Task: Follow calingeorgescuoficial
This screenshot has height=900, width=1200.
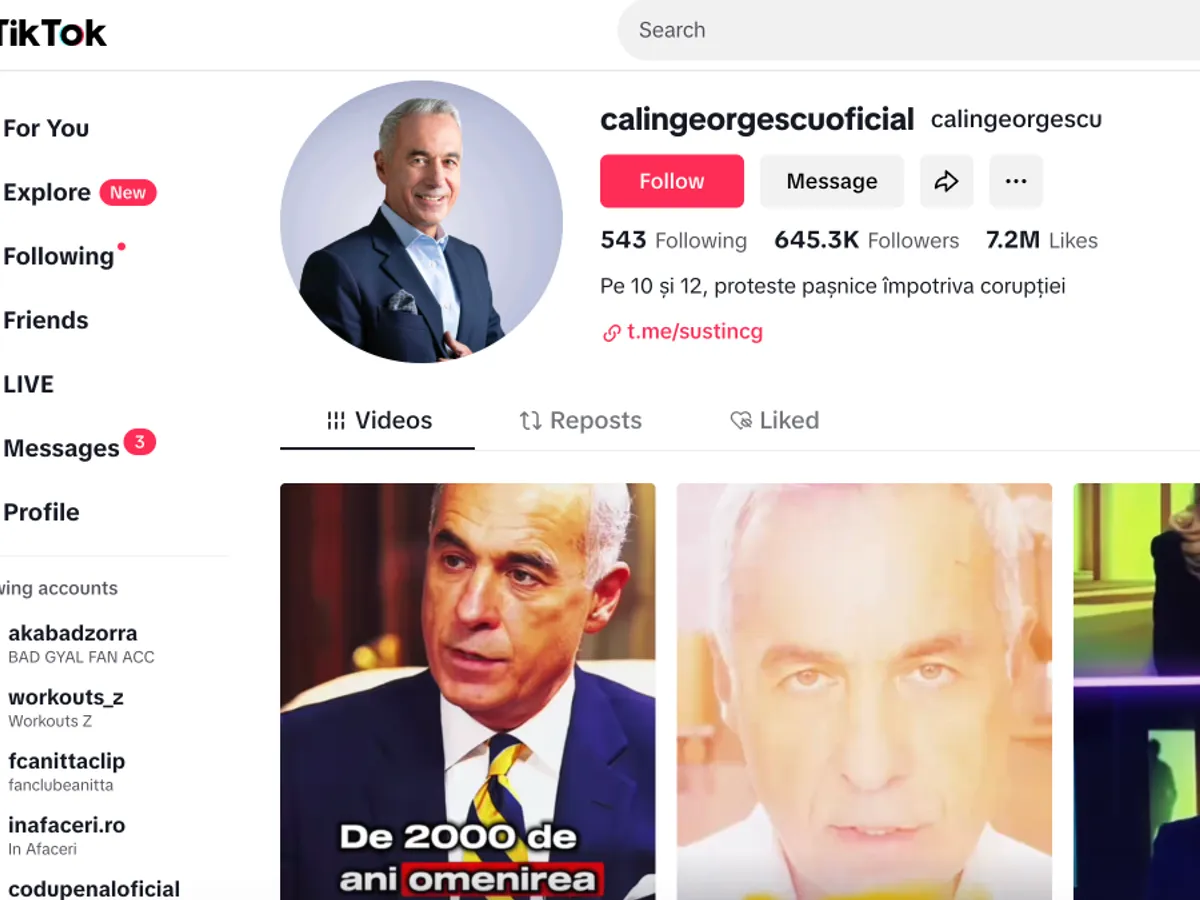Action: coord(671,181)
